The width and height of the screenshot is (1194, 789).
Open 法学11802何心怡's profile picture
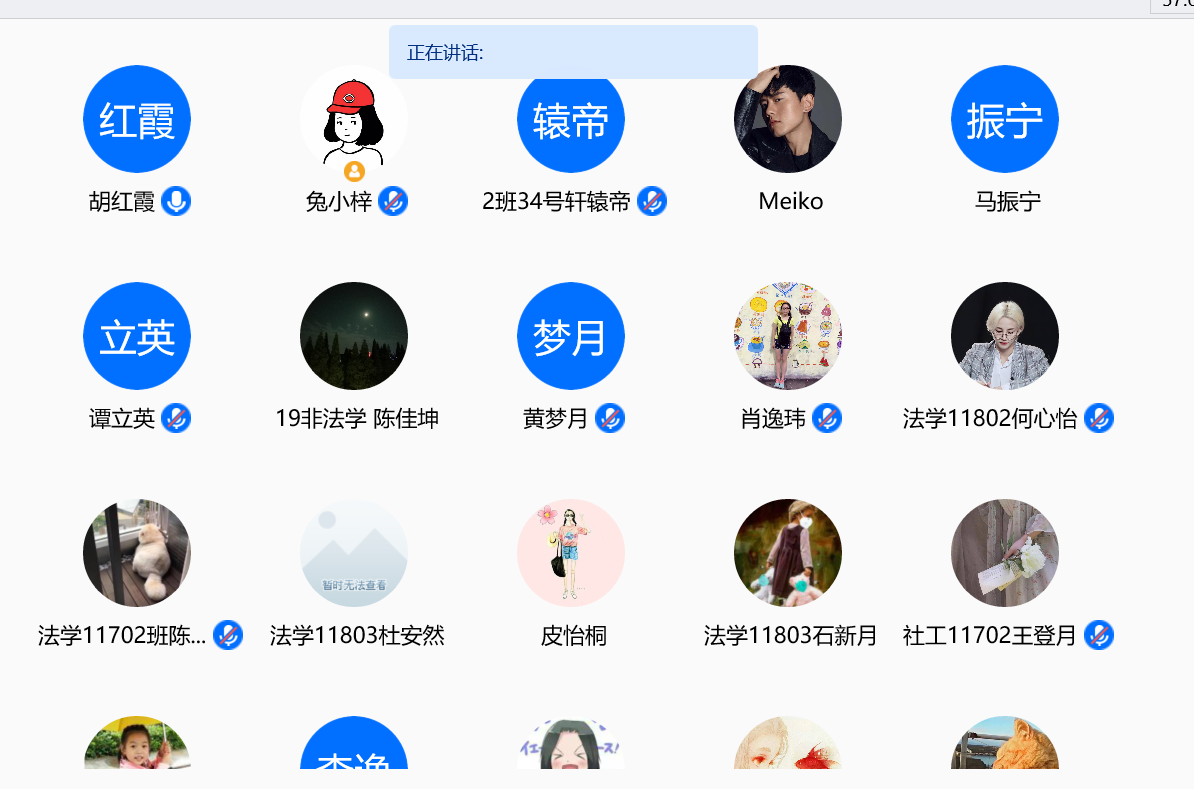pos(1005,336)
